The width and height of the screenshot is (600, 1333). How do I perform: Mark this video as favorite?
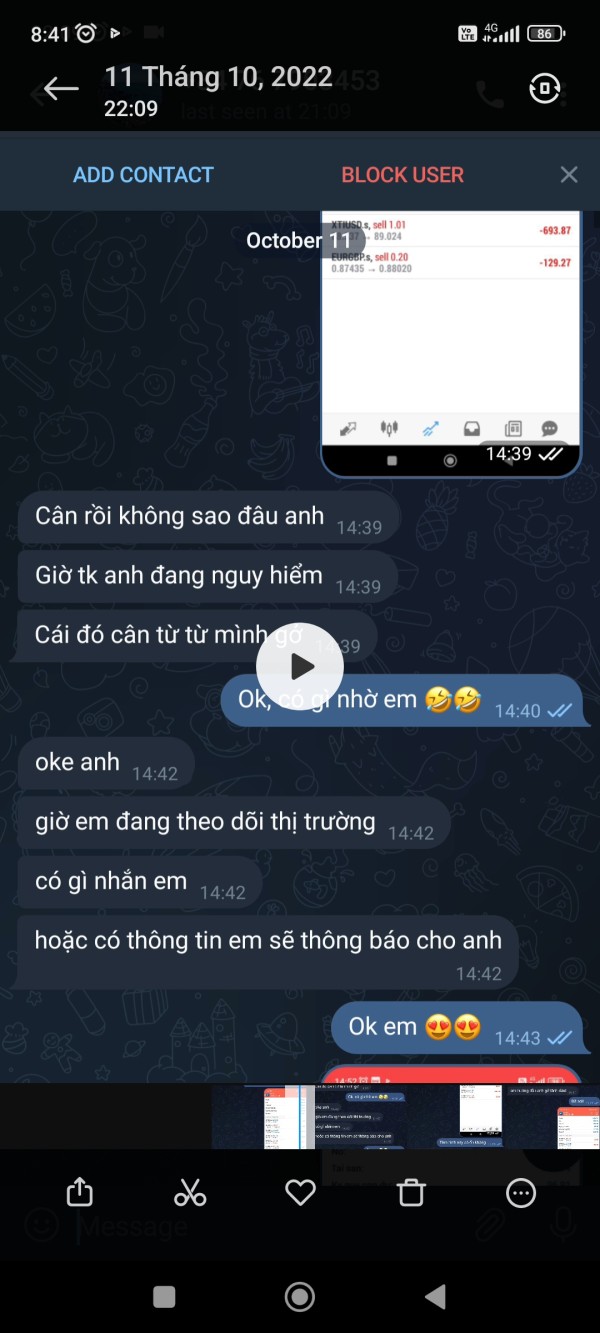click(x=300, y=1192)
